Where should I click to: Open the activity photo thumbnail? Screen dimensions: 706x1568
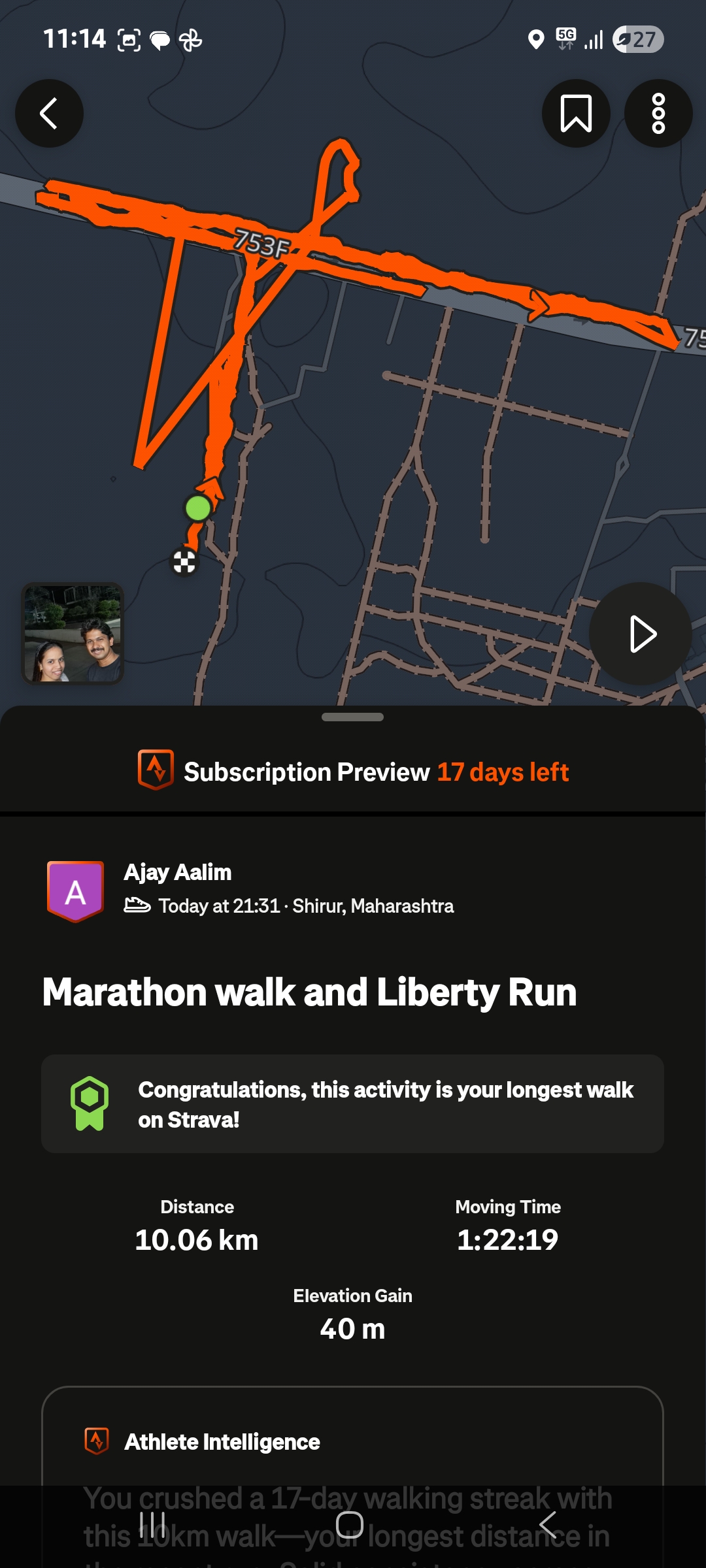73,634
